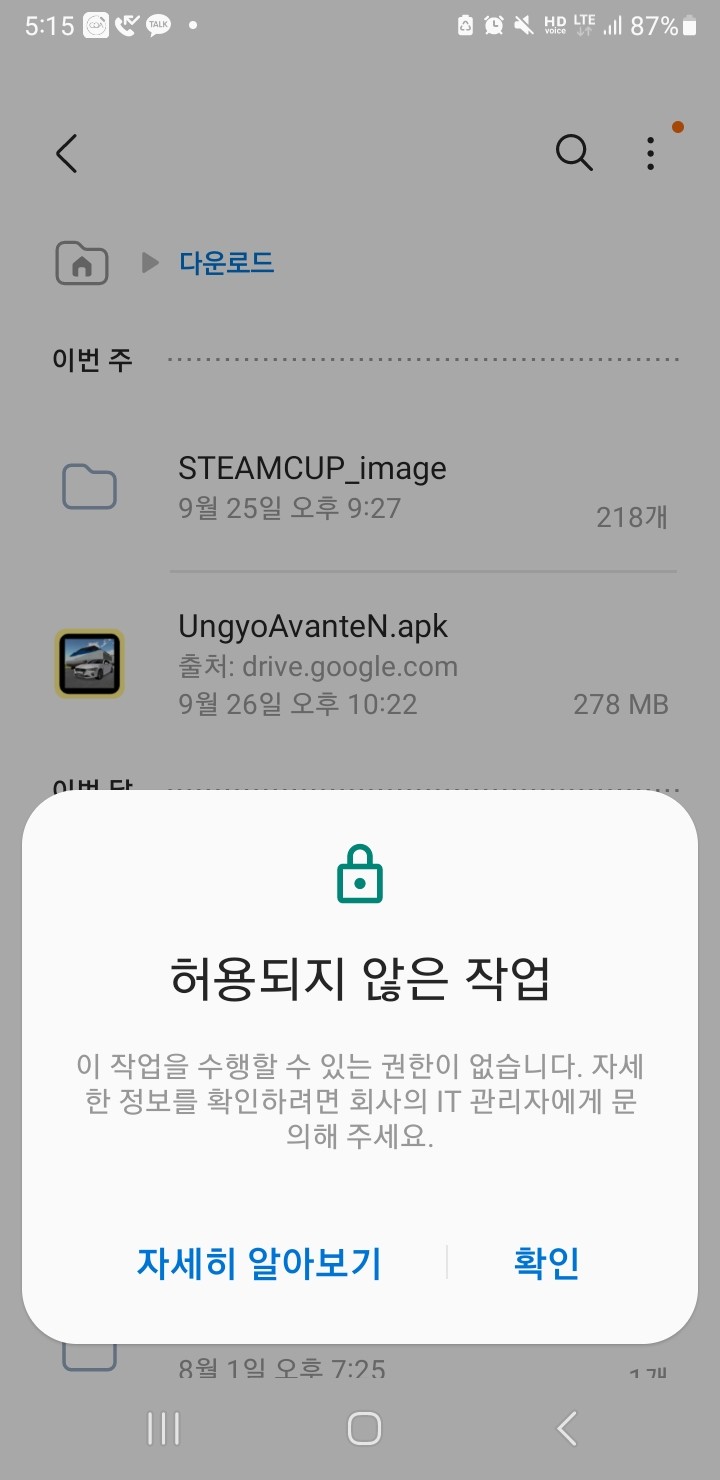Image resolution: width=720 pixels, height=1480 pixels.
Task: Tap the KakaoTalk notification icon
Action: (x=160, y=25)
